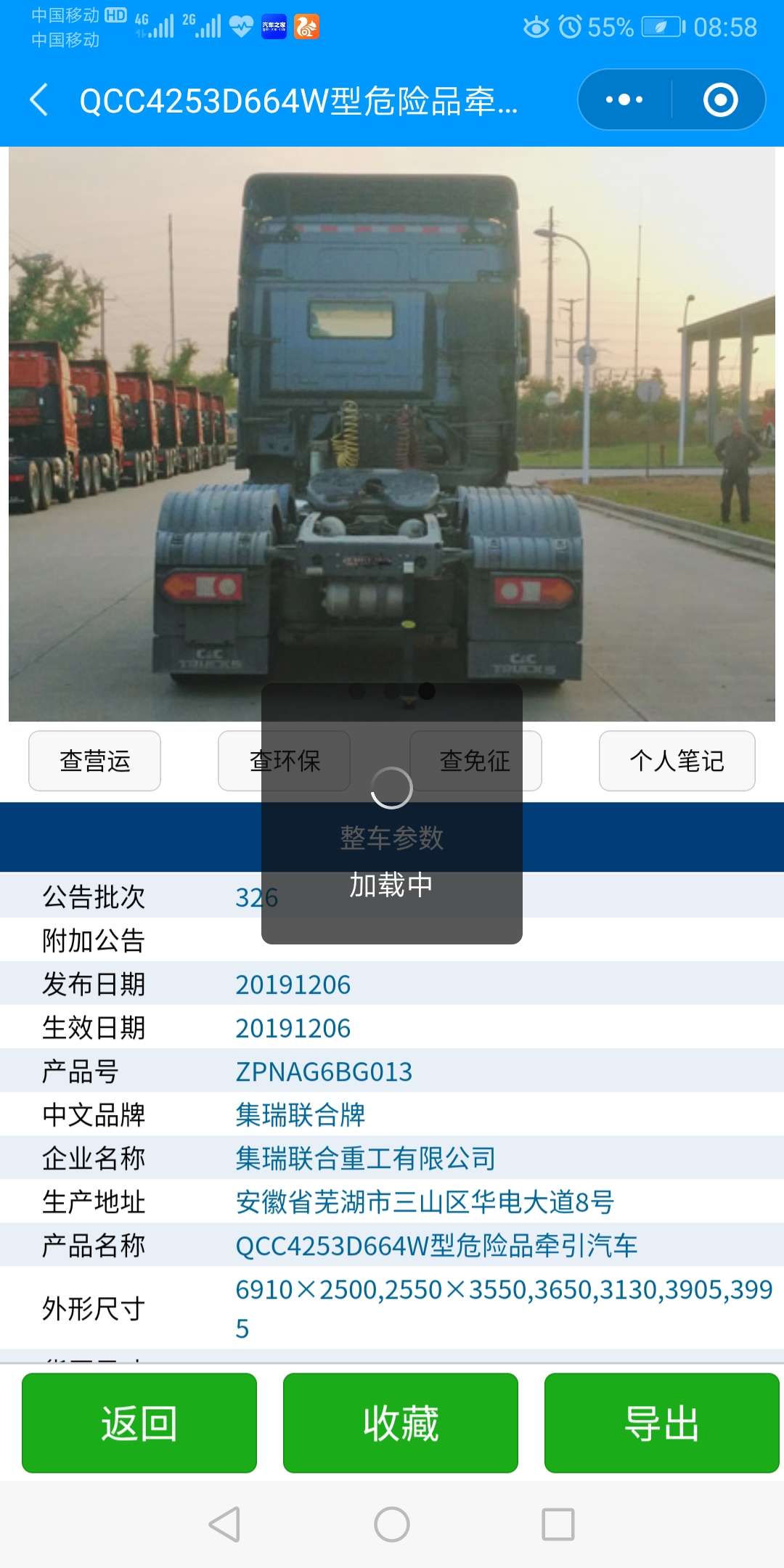This screenshot has width=784, height=1568.
Task: Tap 查免征 button
Action: tap(531, 761)
